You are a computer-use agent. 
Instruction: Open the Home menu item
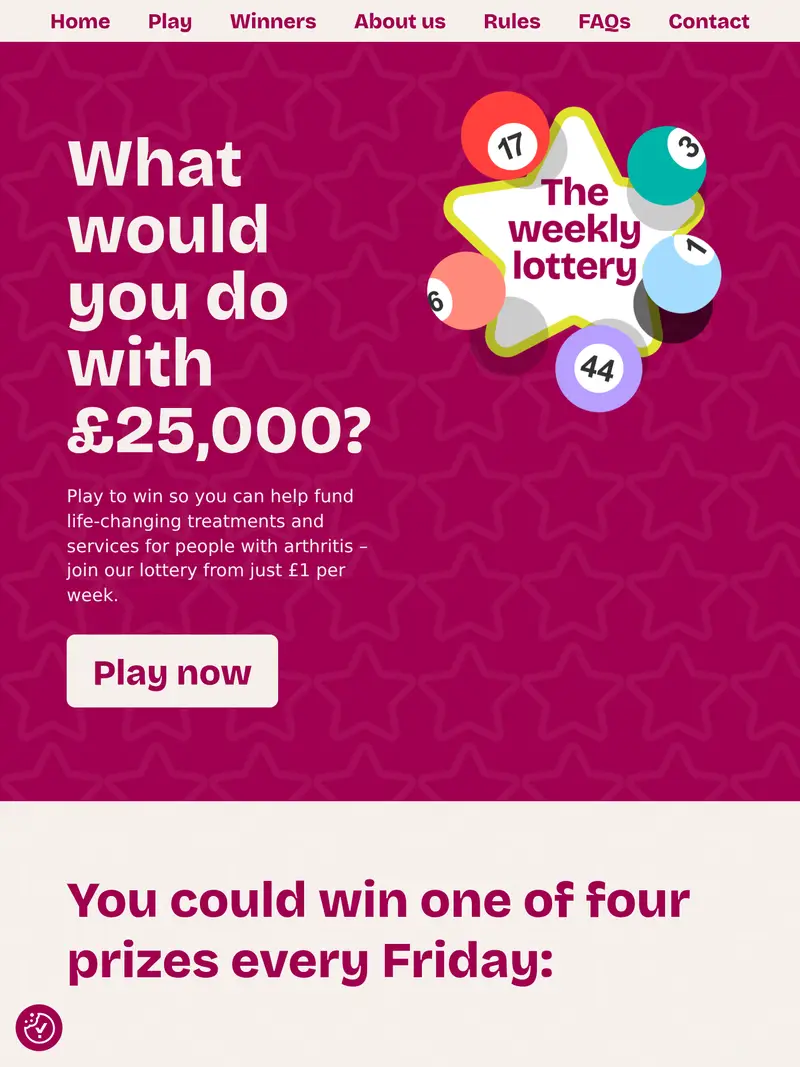click(x=80, y=21)
